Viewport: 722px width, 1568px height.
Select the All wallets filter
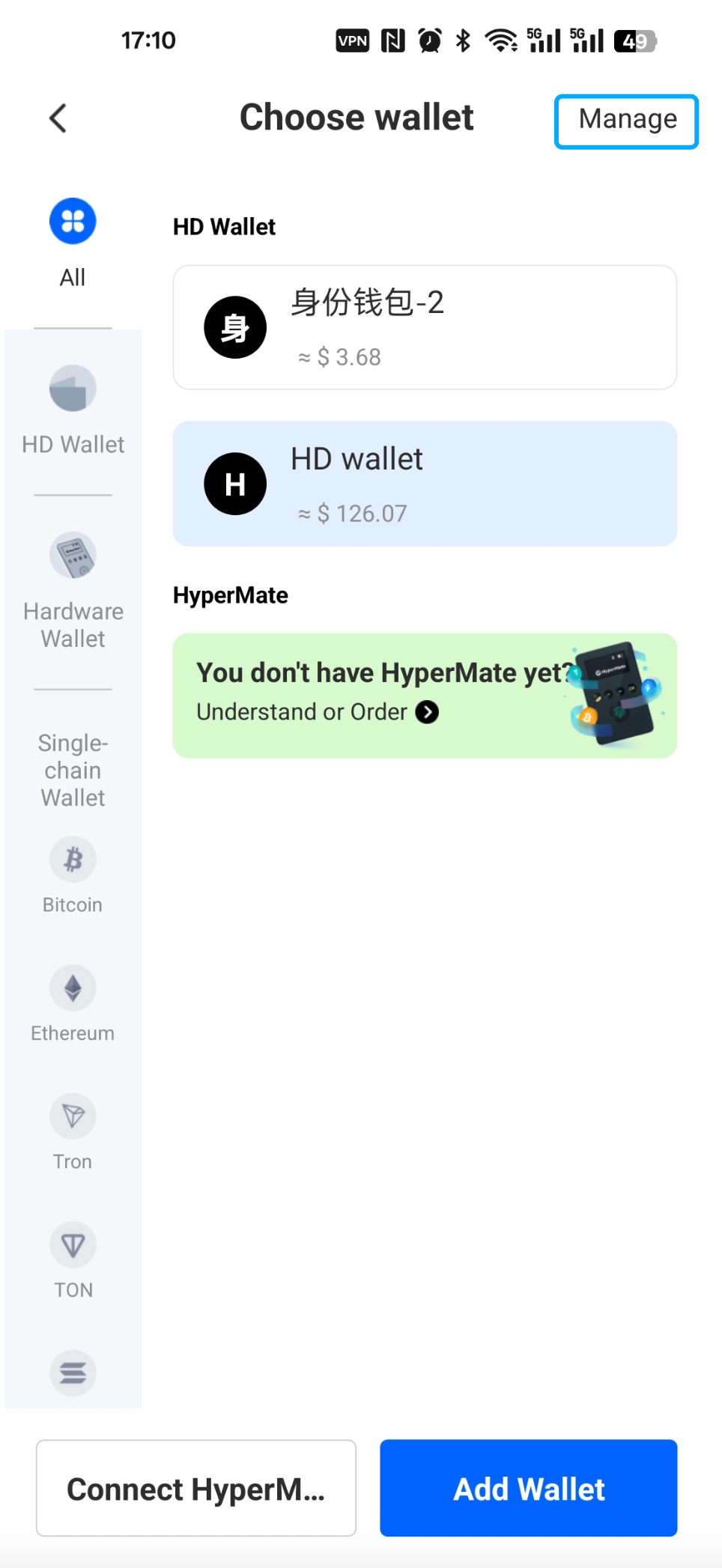tap(73, 241)
